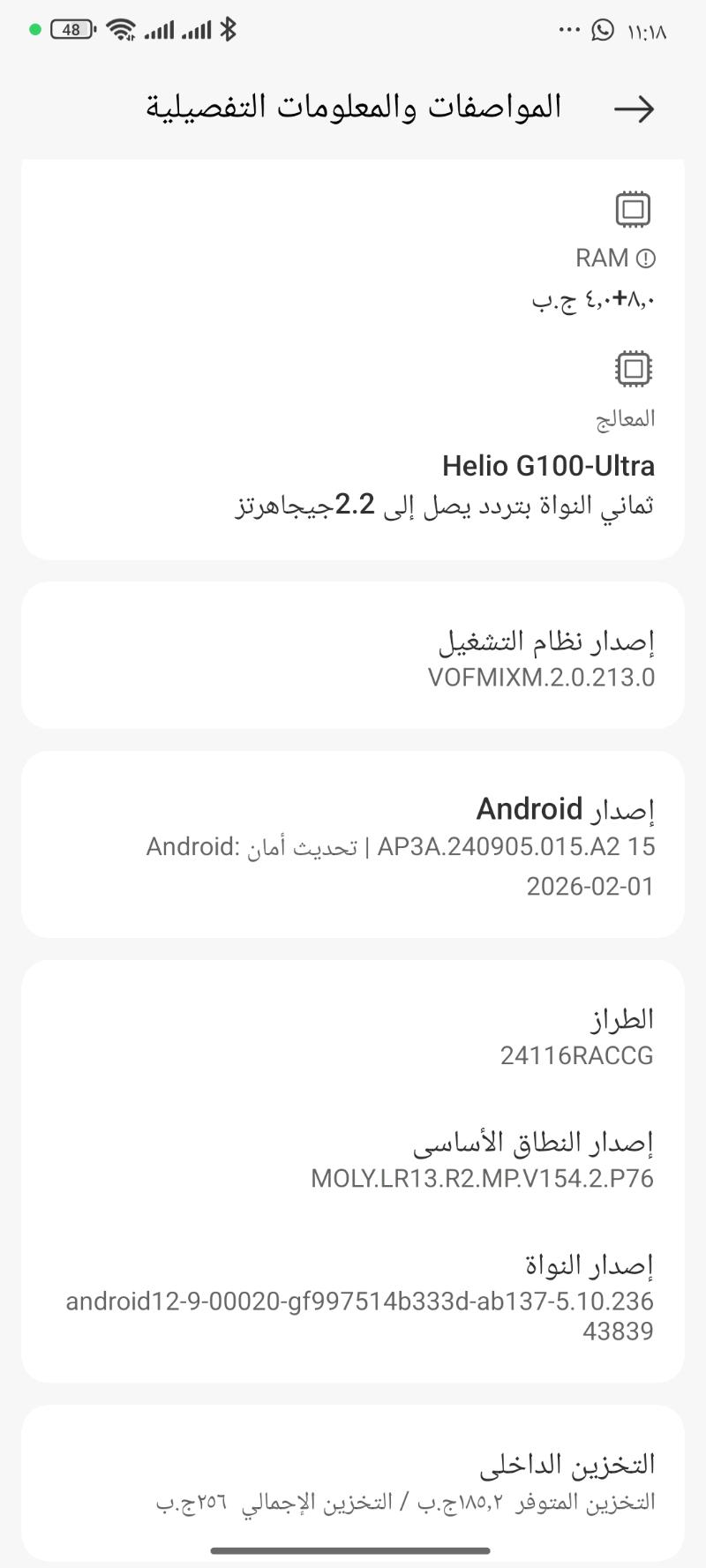Tap the Android version row
Image resolution: width=706 pixels, height=1568 pixels.
[353, 845]
